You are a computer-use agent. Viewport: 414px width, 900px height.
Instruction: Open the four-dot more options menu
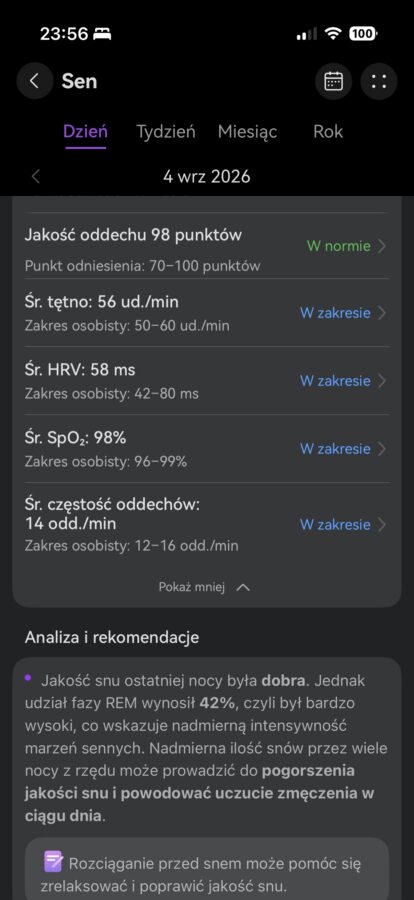(379, 81)
